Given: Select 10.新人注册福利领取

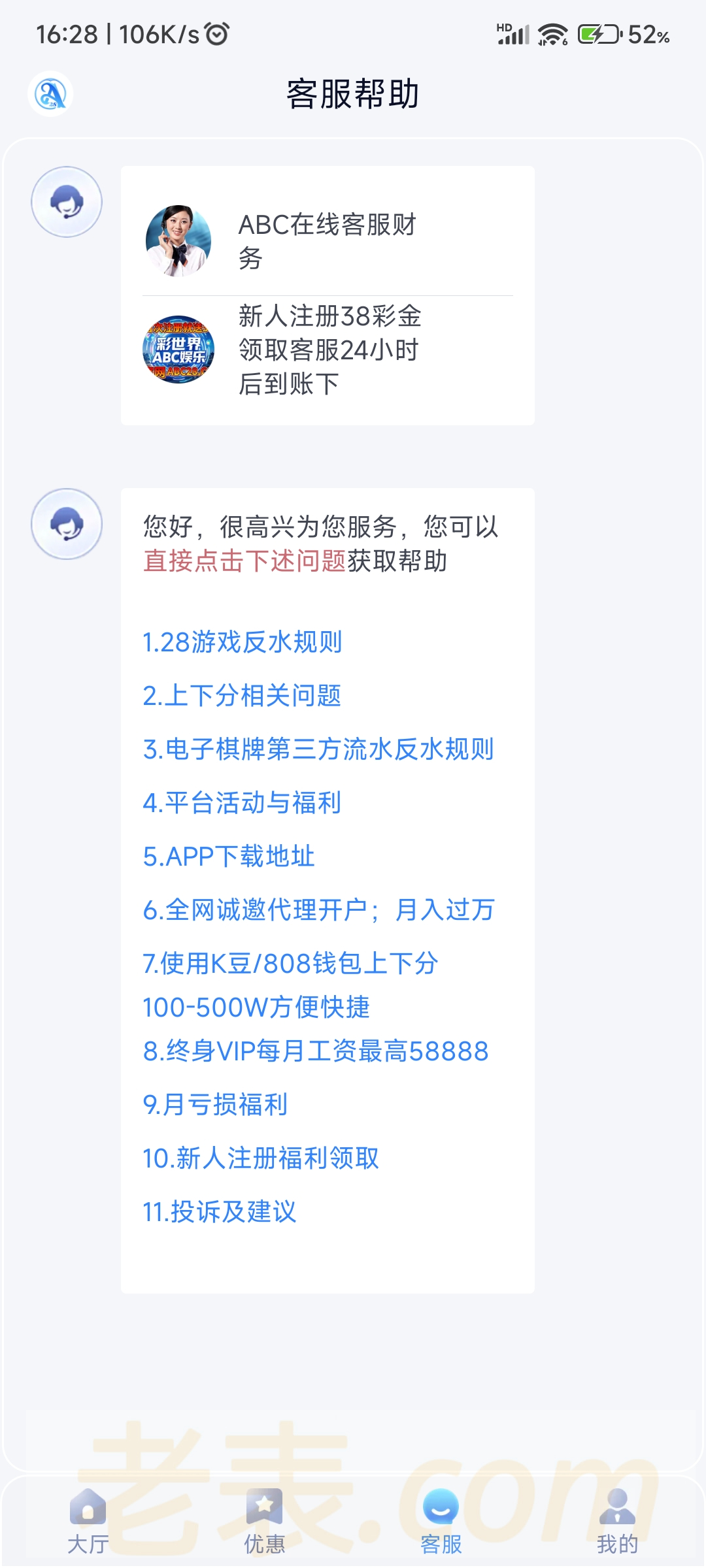Looking at the screenshot, I should [261, 1158].
